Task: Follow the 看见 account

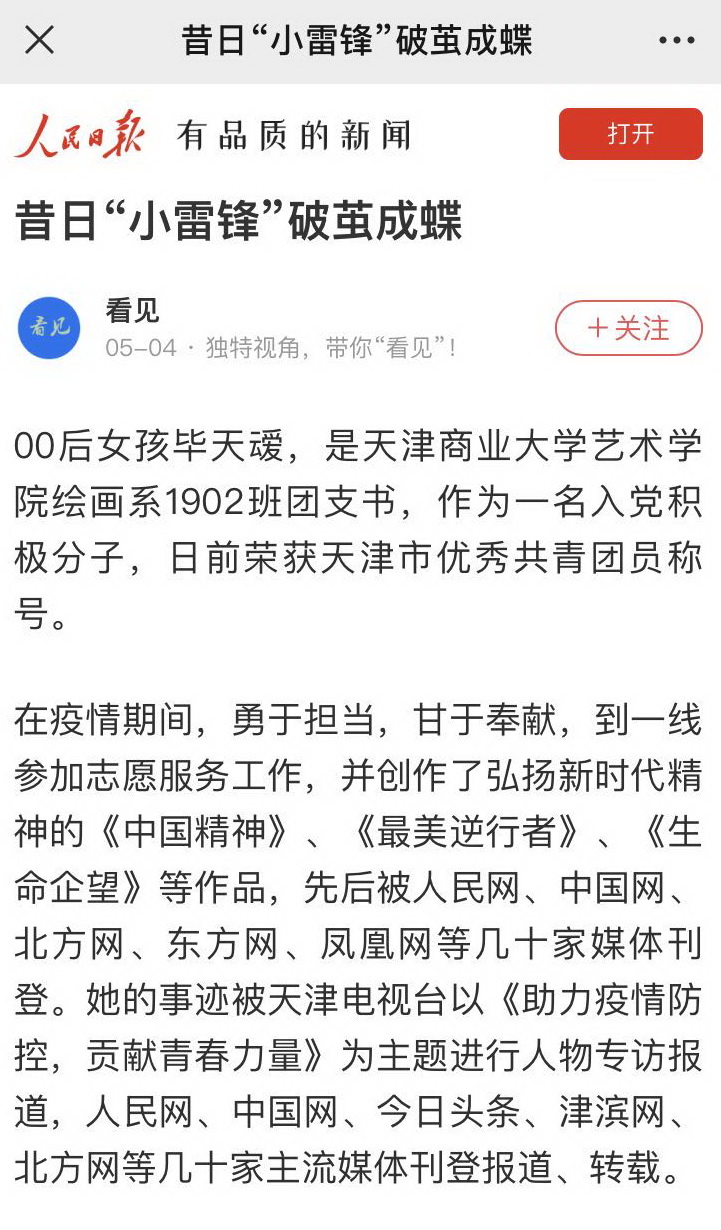Action: [x=629, y=328]
